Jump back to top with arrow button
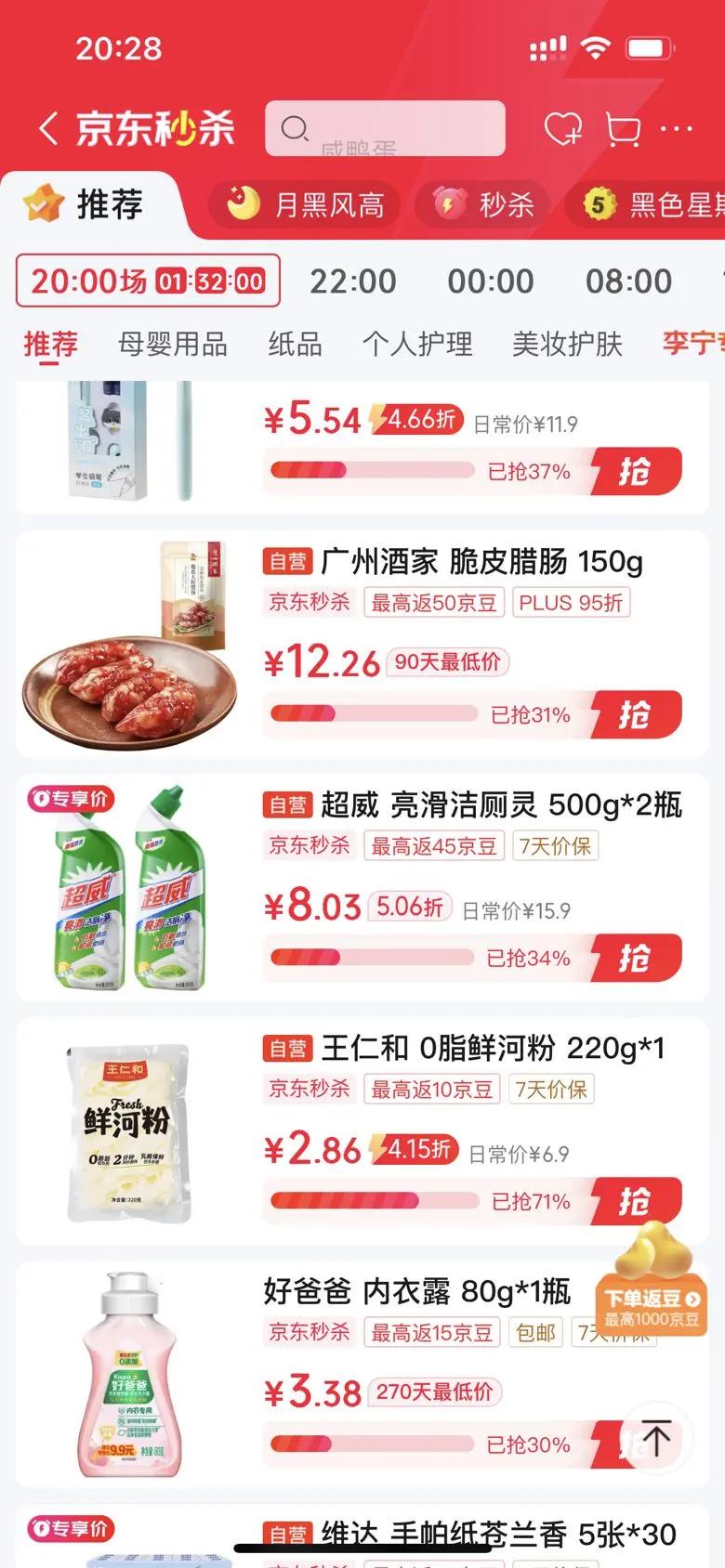Screen dimensions: 725x1568 (x=656, y=1439)
